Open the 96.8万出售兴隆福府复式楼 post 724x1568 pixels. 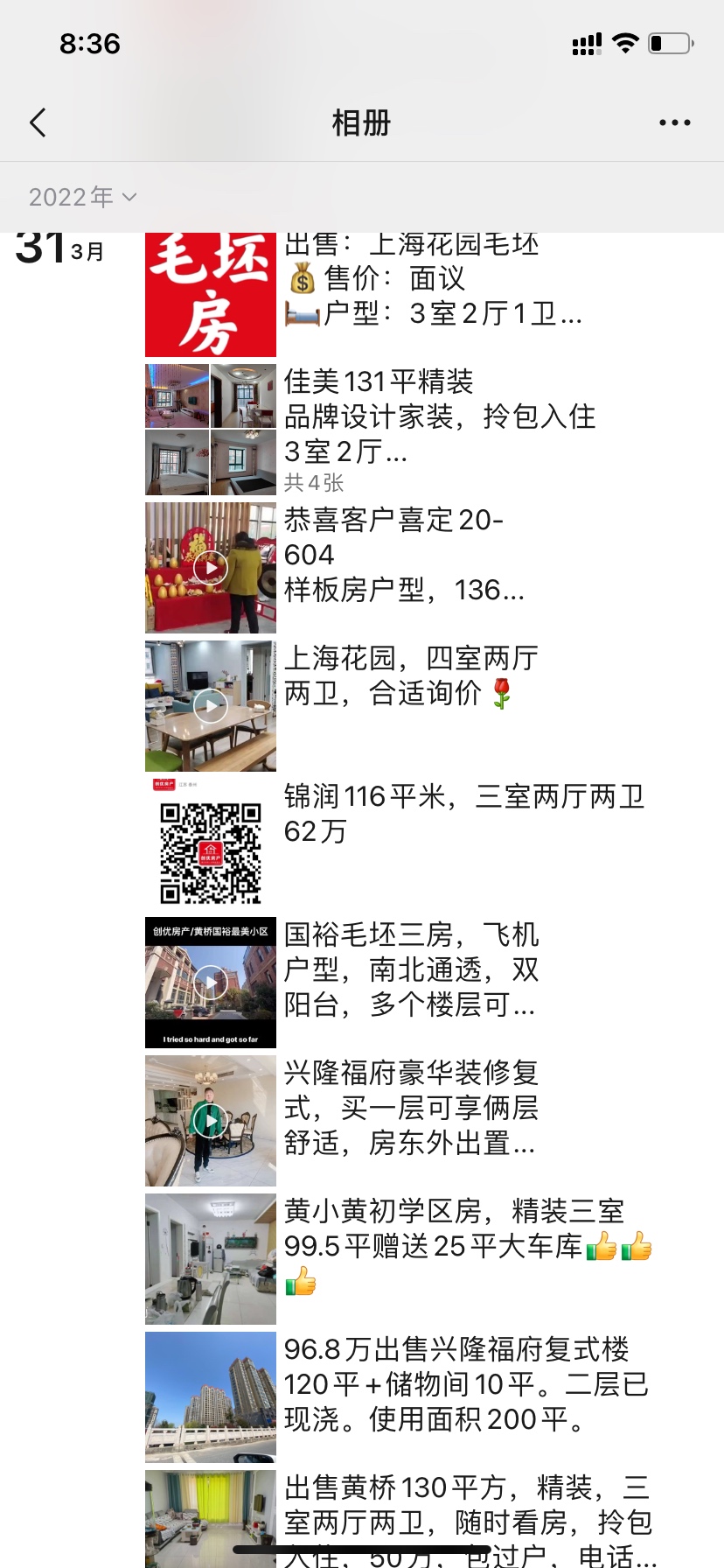(399, 1397)
